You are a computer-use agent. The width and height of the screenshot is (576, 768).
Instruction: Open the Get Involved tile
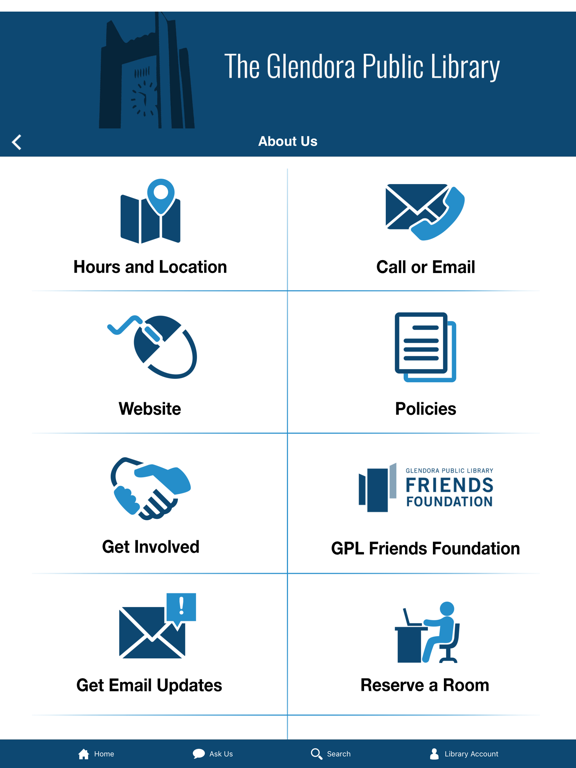coord(150,504)
